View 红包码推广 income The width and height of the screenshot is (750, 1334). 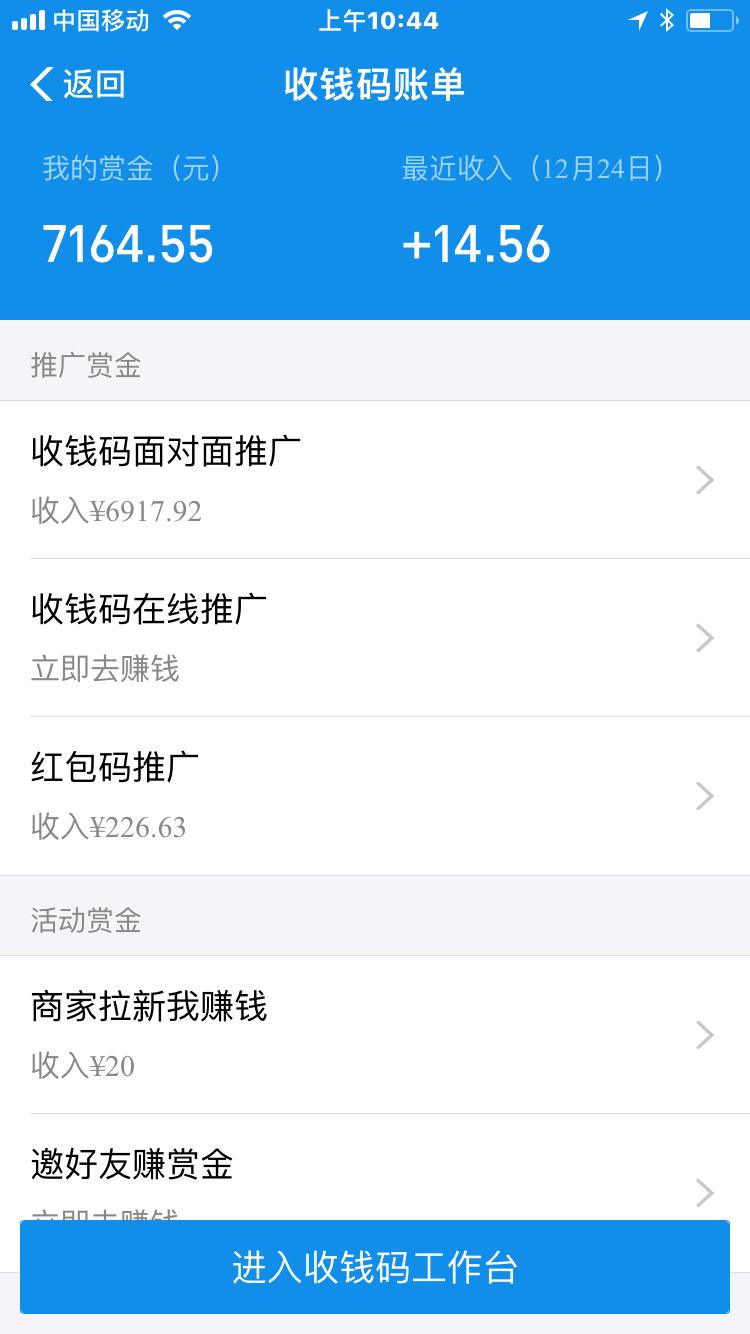tap(375, 796)
